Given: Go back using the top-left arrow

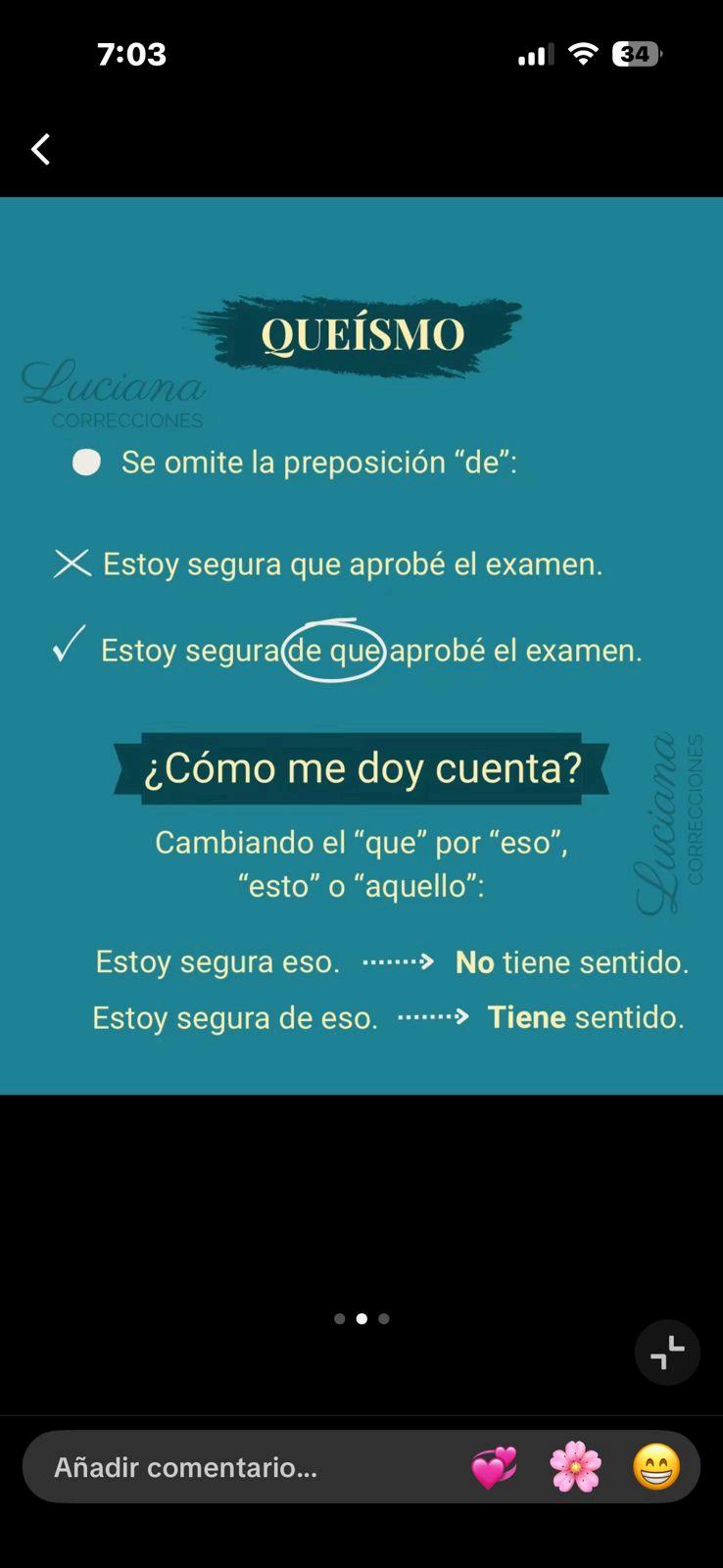Looking at the screenshot, I should tap(40, 150).
